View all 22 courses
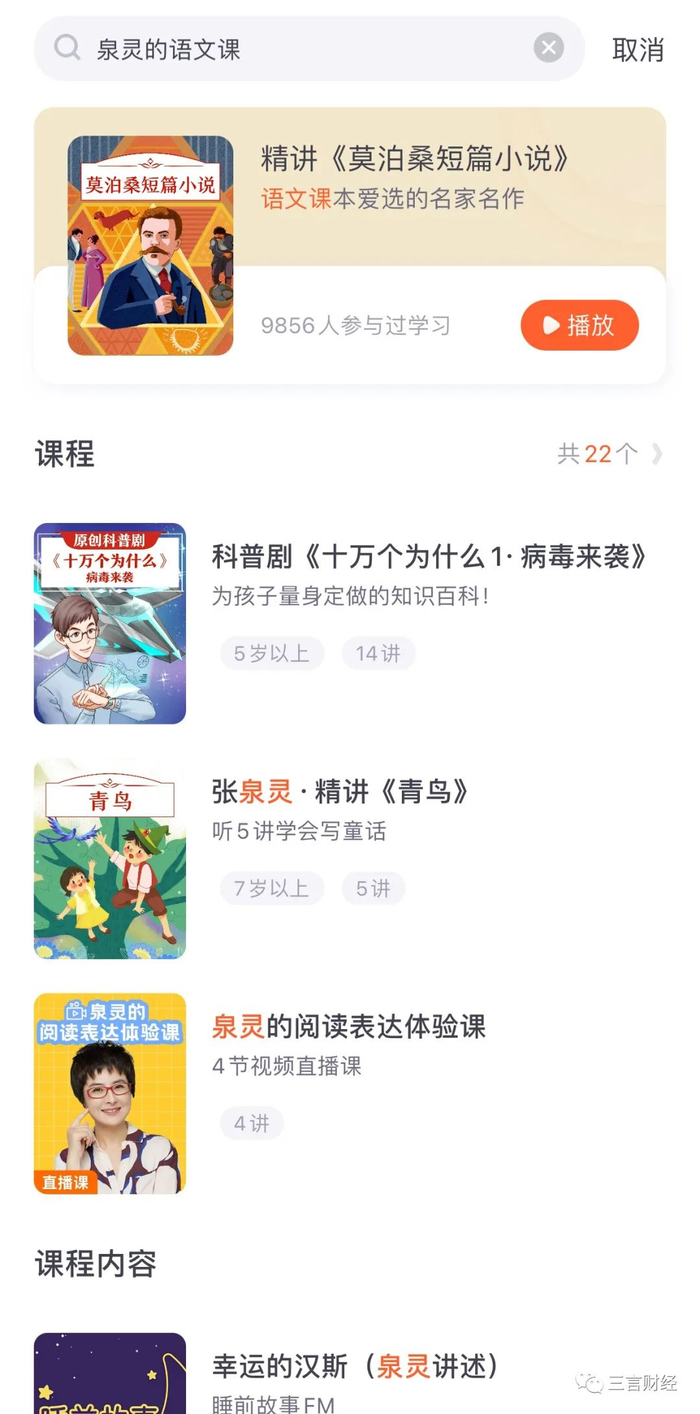Image resolution: width=700 pixels, height=1414 pixels. 609,454
